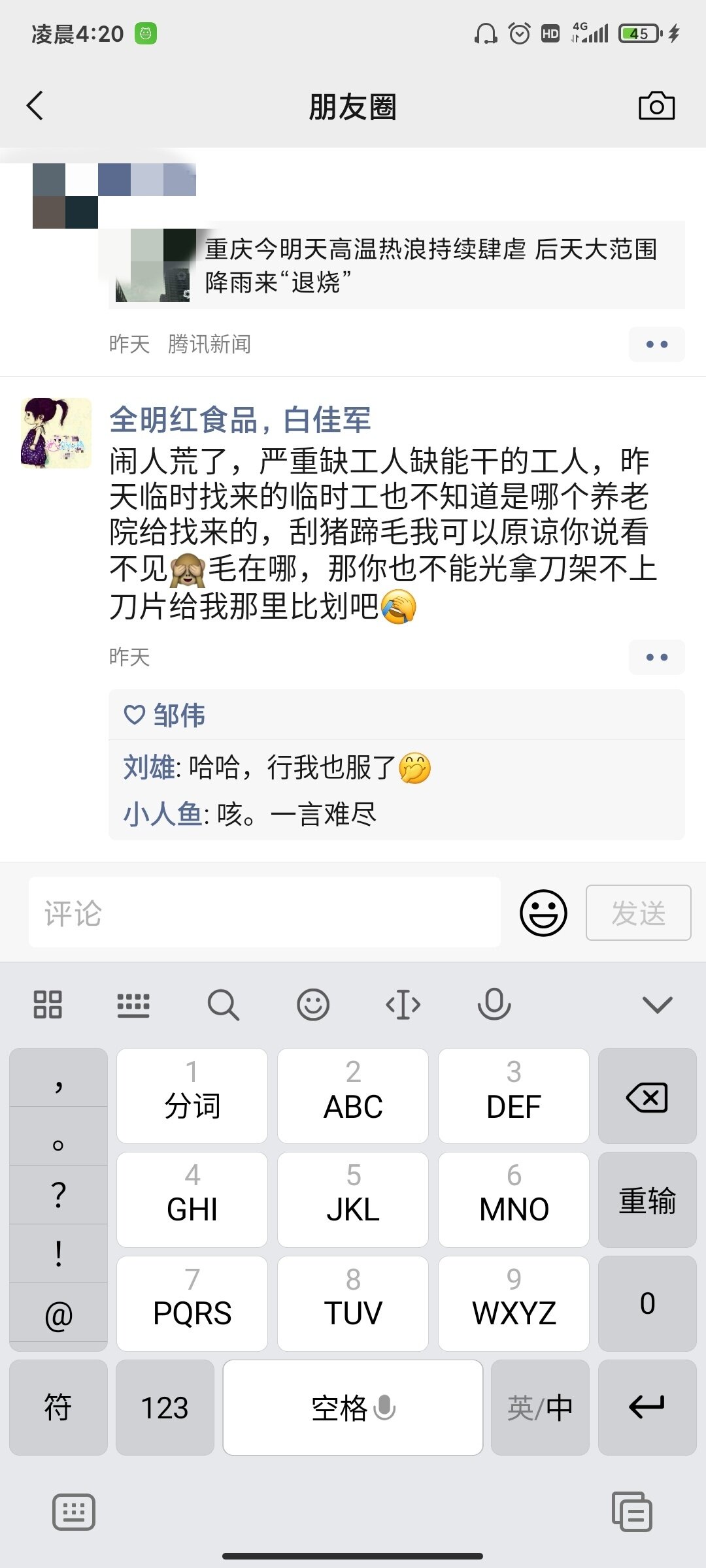Viewport: 706px width, 1568px height.
Task: Start voice input with the keyboard microphone
Action: point(494,1005)
